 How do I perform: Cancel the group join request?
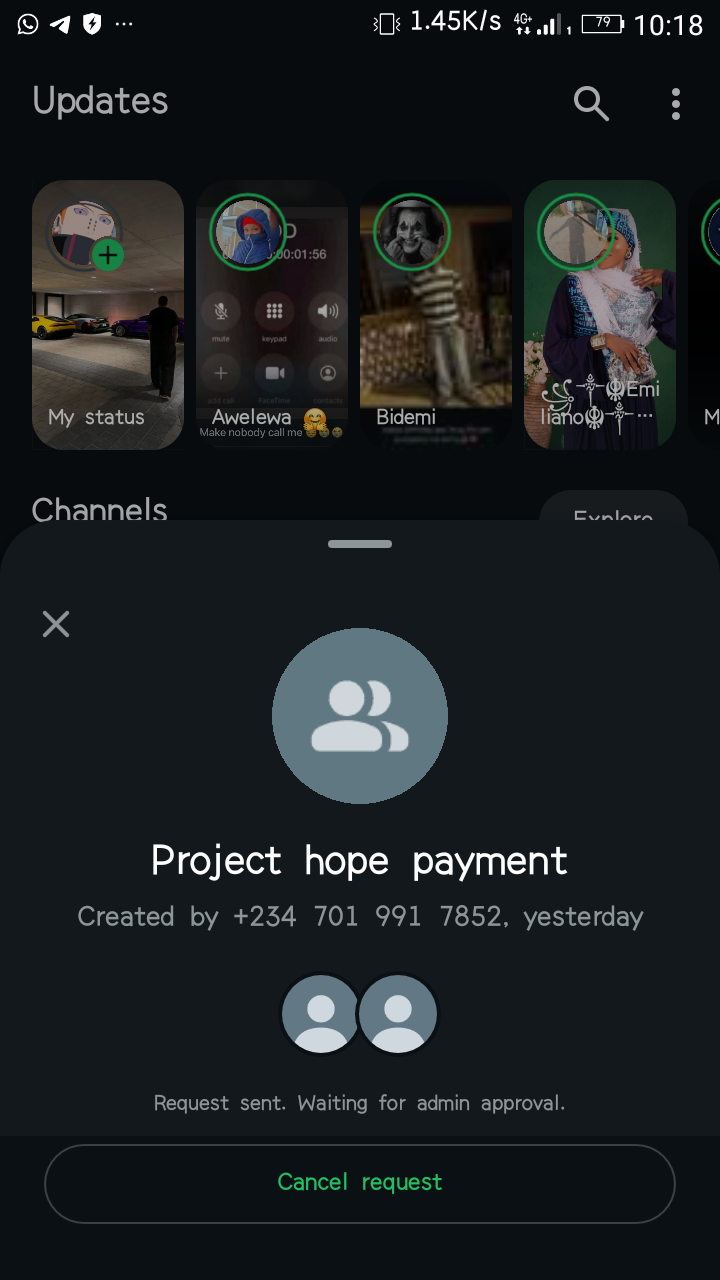[360, 1183]
